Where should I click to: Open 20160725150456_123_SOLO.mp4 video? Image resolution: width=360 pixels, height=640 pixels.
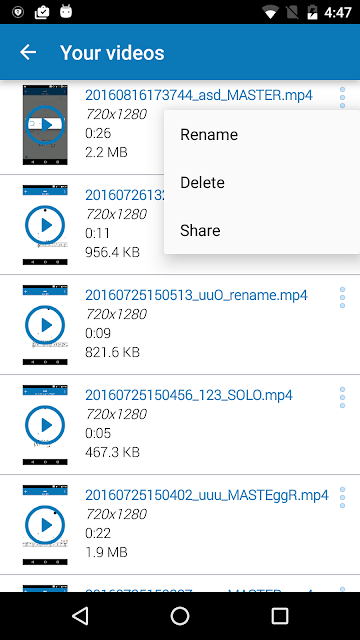point(189,395)
